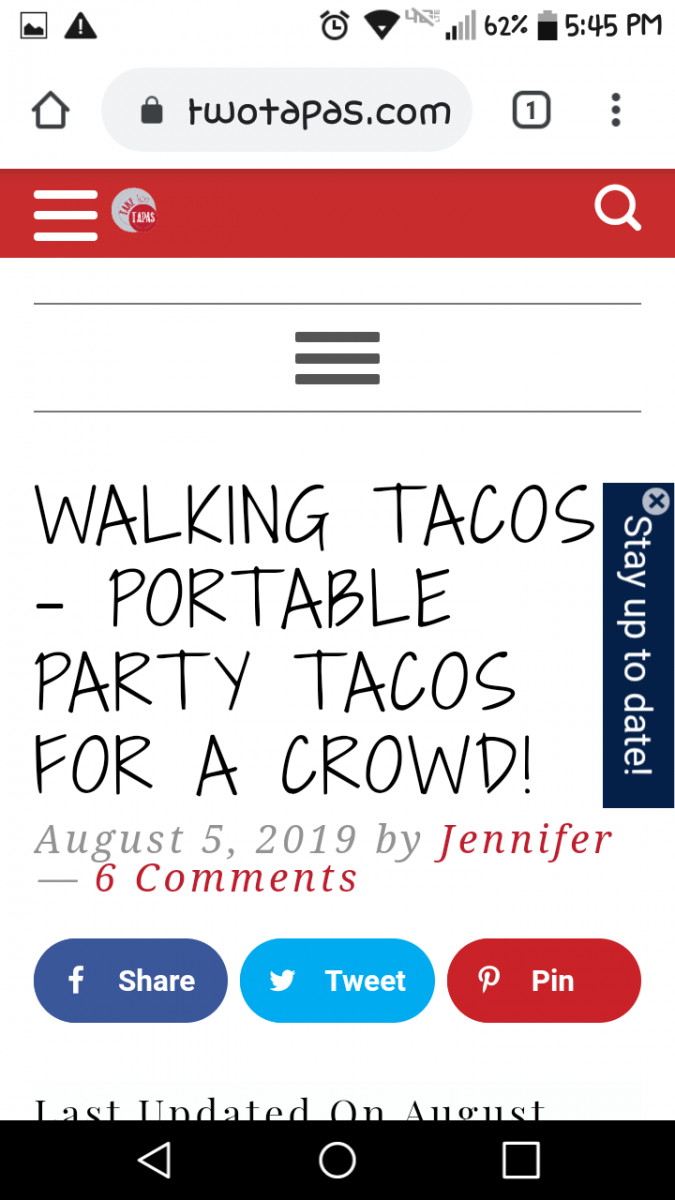Open author Jennifer's page
The height and width of the screenshot is (1200, 675).
click(x=523, y=840)
